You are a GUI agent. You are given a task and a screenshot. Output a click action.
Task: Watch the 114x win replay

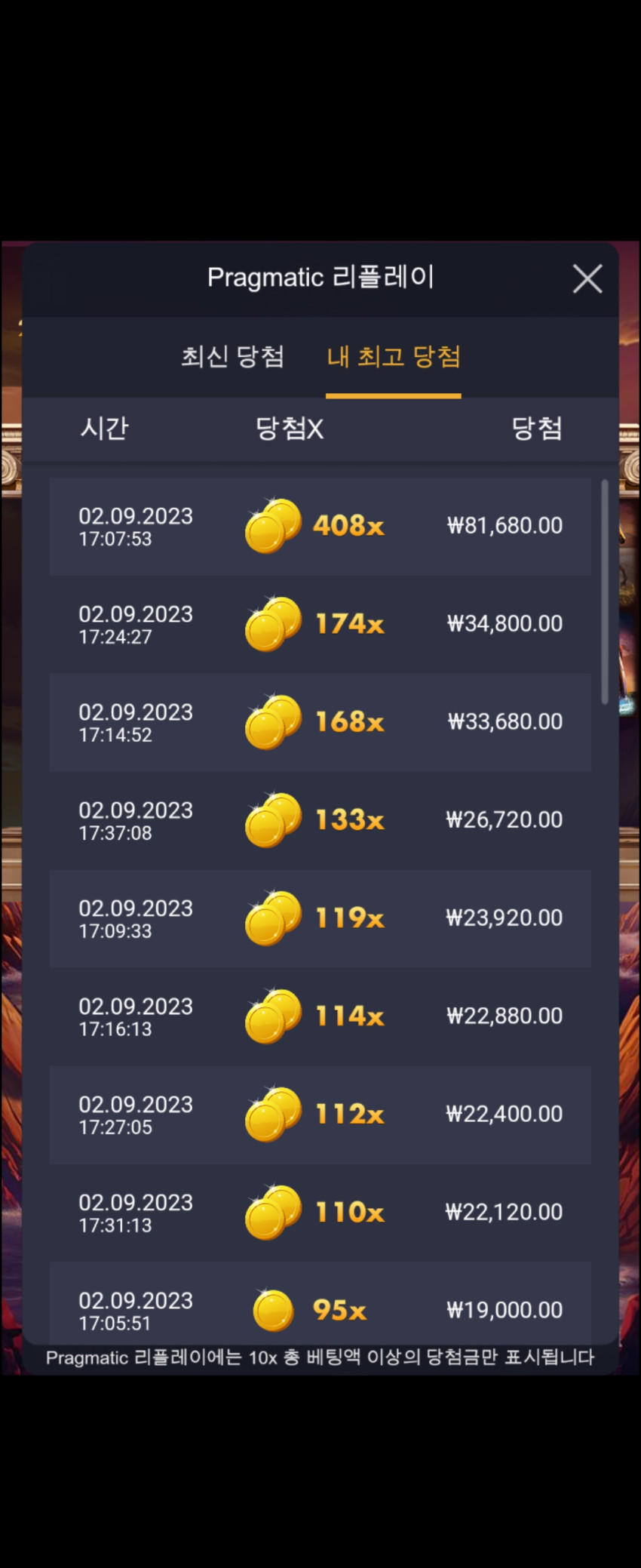point(320,1016)
